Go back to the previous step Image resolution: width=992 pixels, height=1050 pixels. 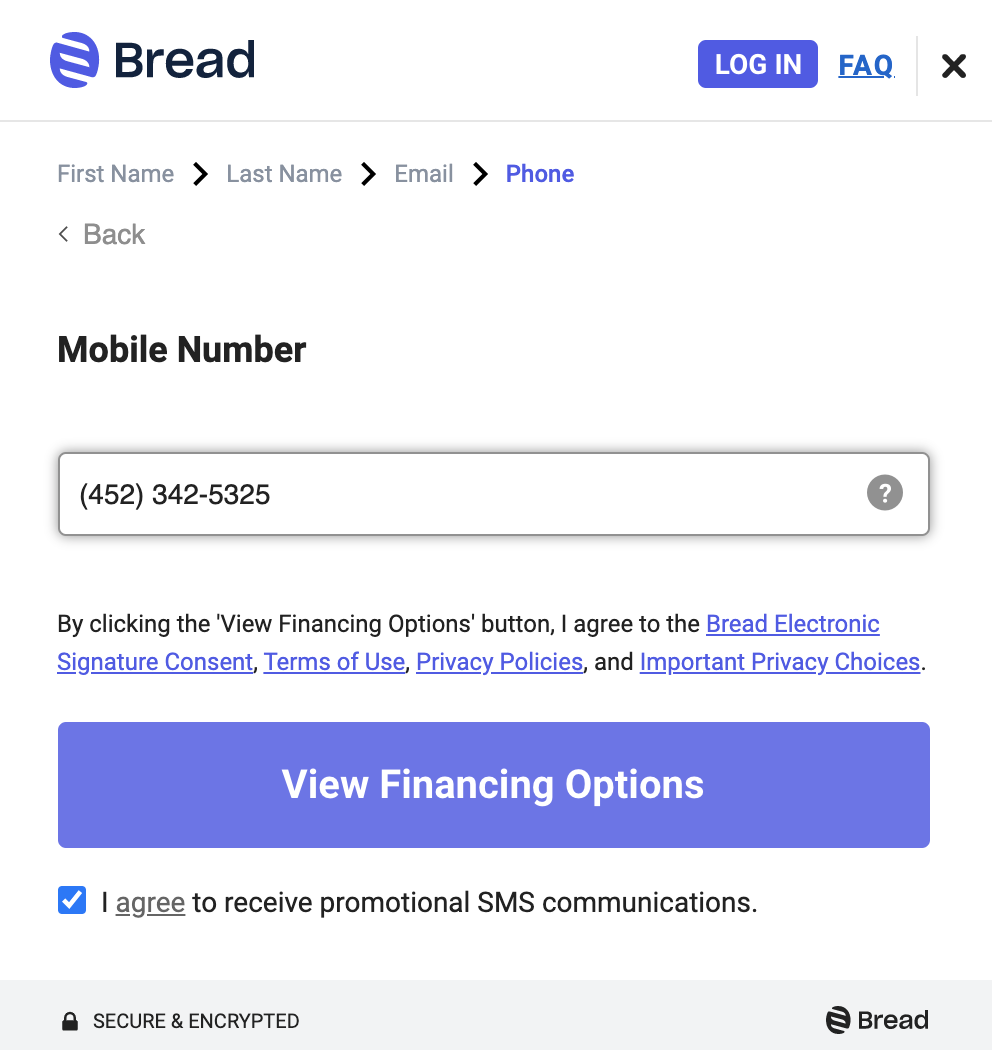point(102,234)
